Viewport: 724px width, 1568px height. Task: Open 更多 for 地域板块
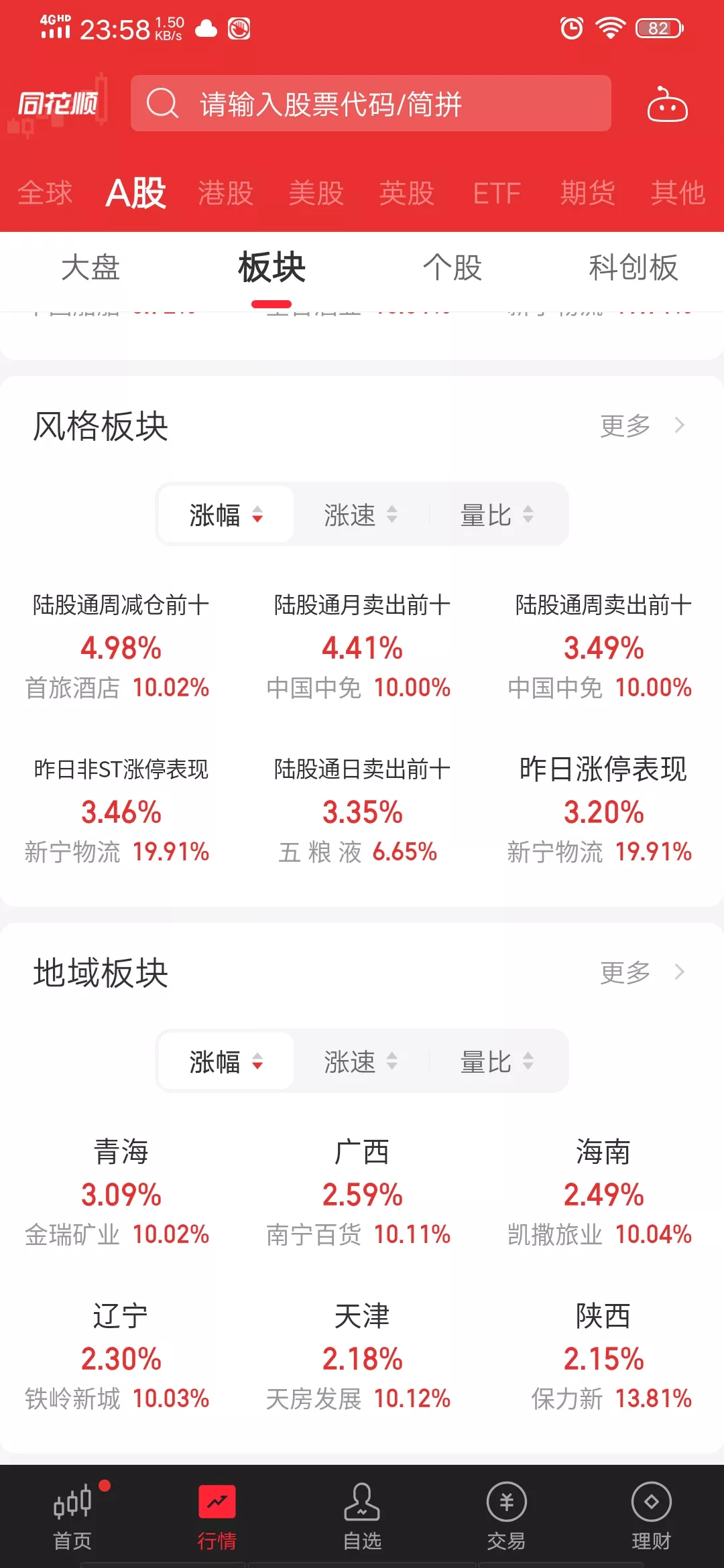tap(641, 972)
